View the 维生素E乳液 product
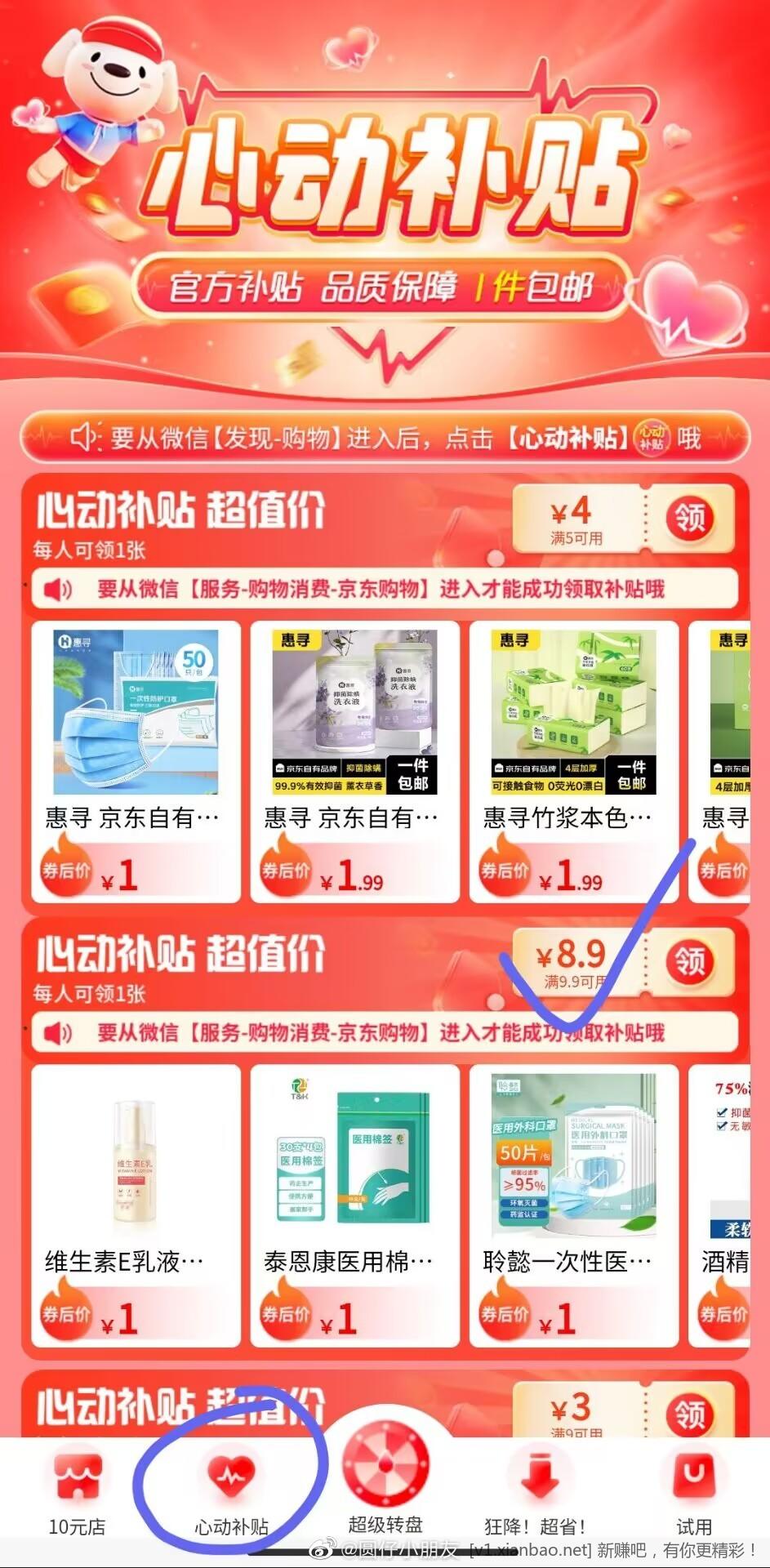 (136, 1205)
